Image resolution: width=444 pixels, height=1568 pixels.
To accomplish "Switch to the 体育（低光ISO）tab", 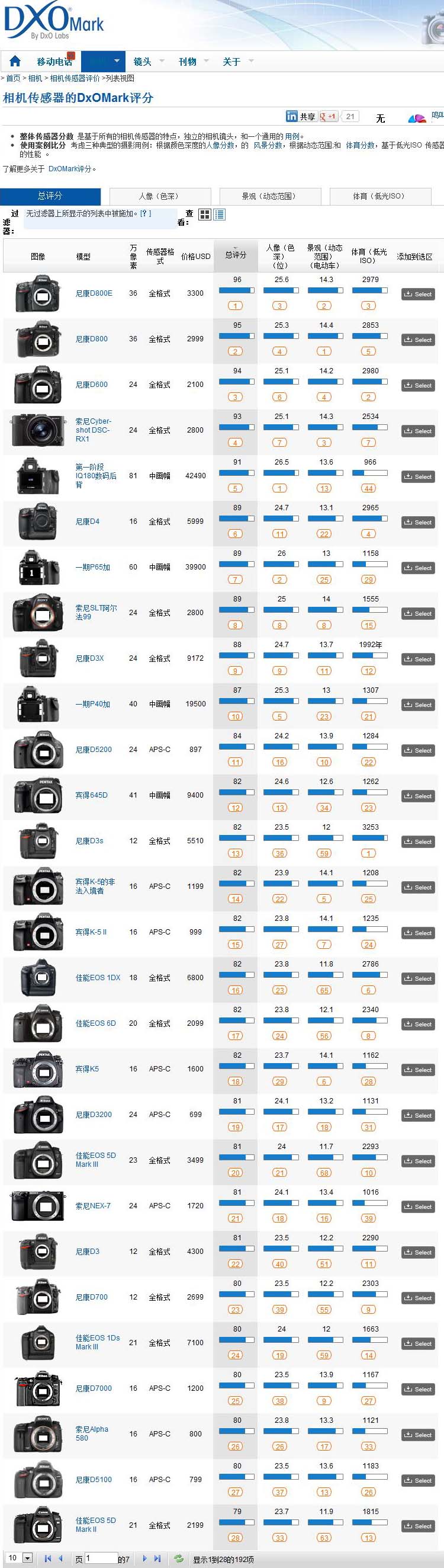I will coord(379,196).
